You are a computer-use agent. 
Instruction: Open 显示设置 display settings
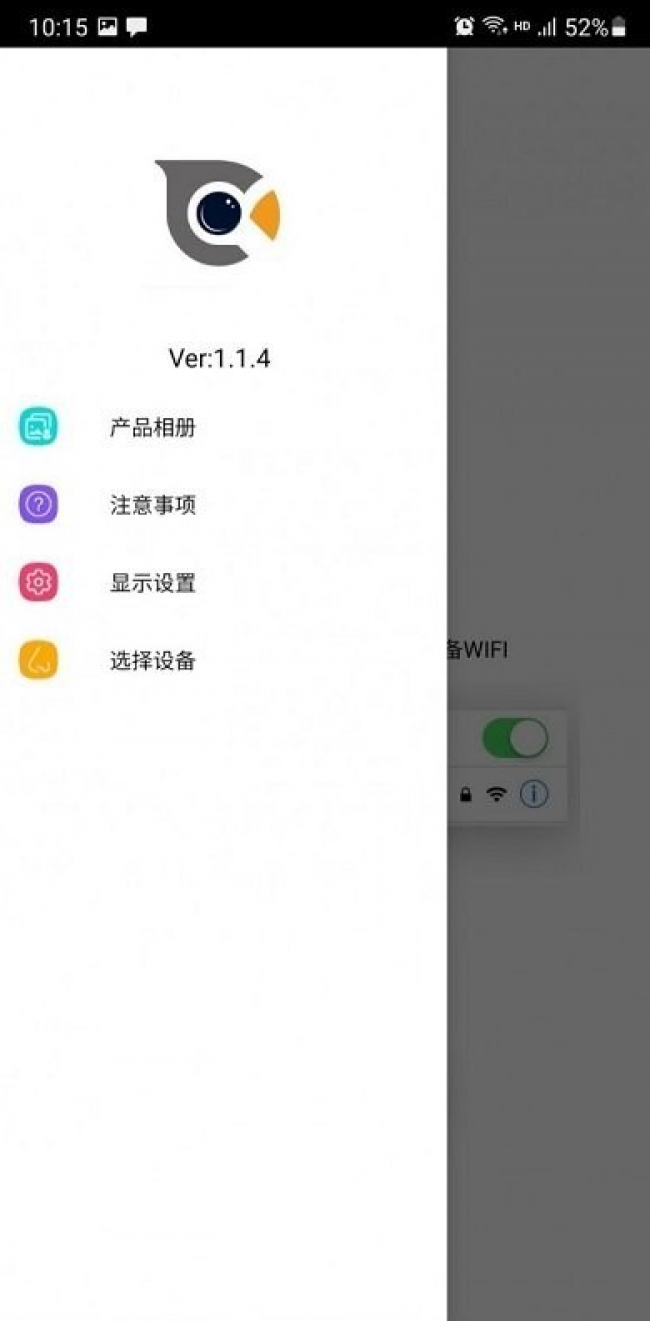click(x=223, y=582)
